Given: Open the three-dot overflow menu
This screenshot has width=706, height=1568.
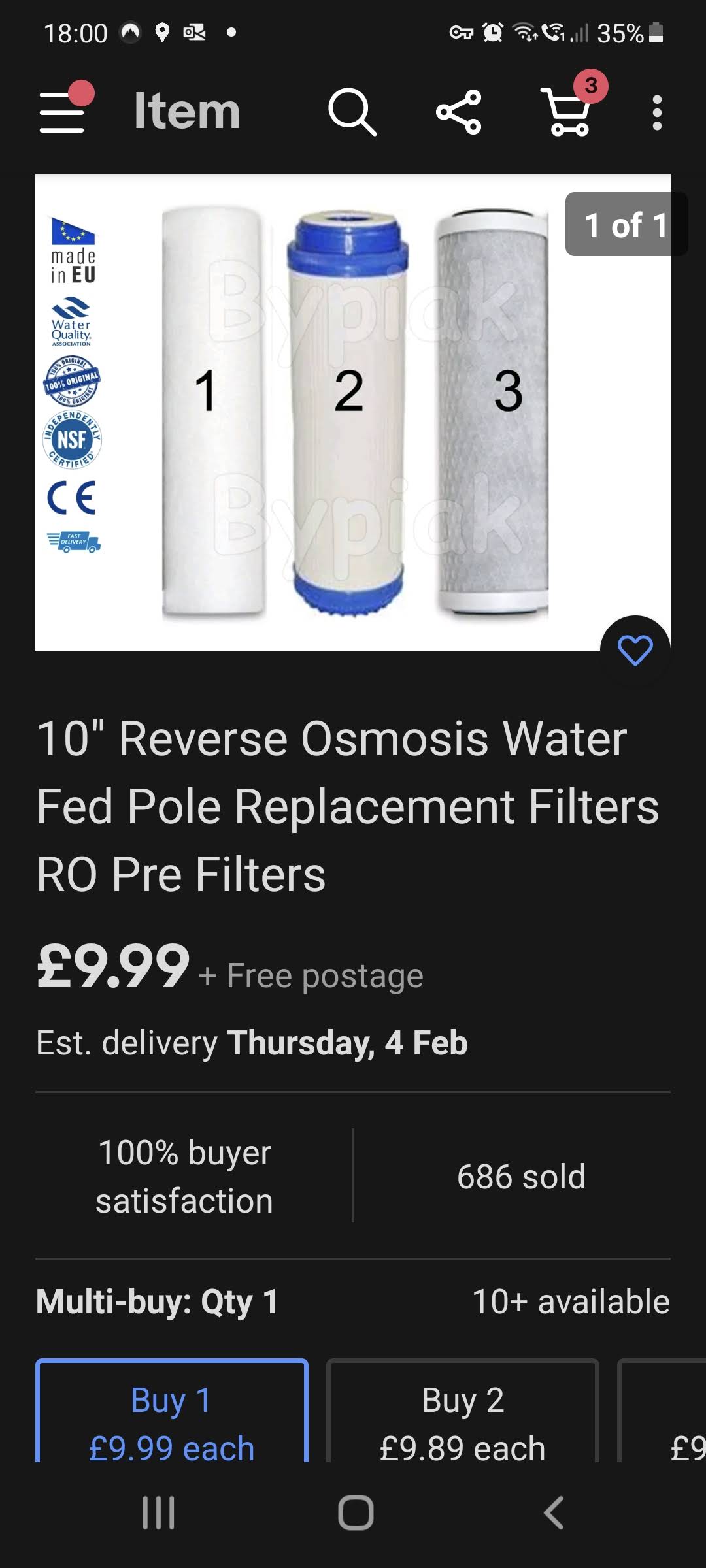Looking at the screenshot, I should click(x=656, y=112).
